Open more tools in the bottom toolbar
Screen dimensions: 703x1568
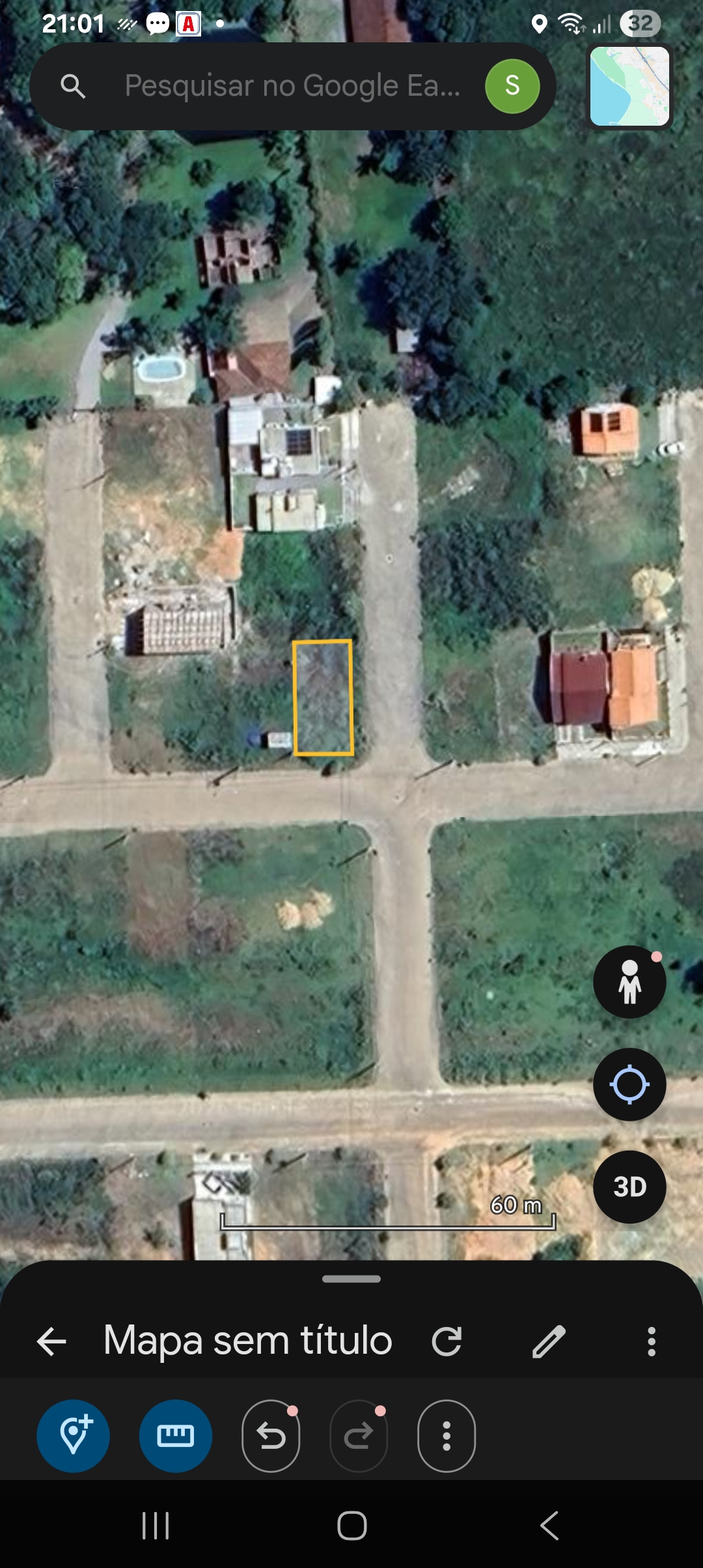pyautogui.click(x=447, y=1436)
